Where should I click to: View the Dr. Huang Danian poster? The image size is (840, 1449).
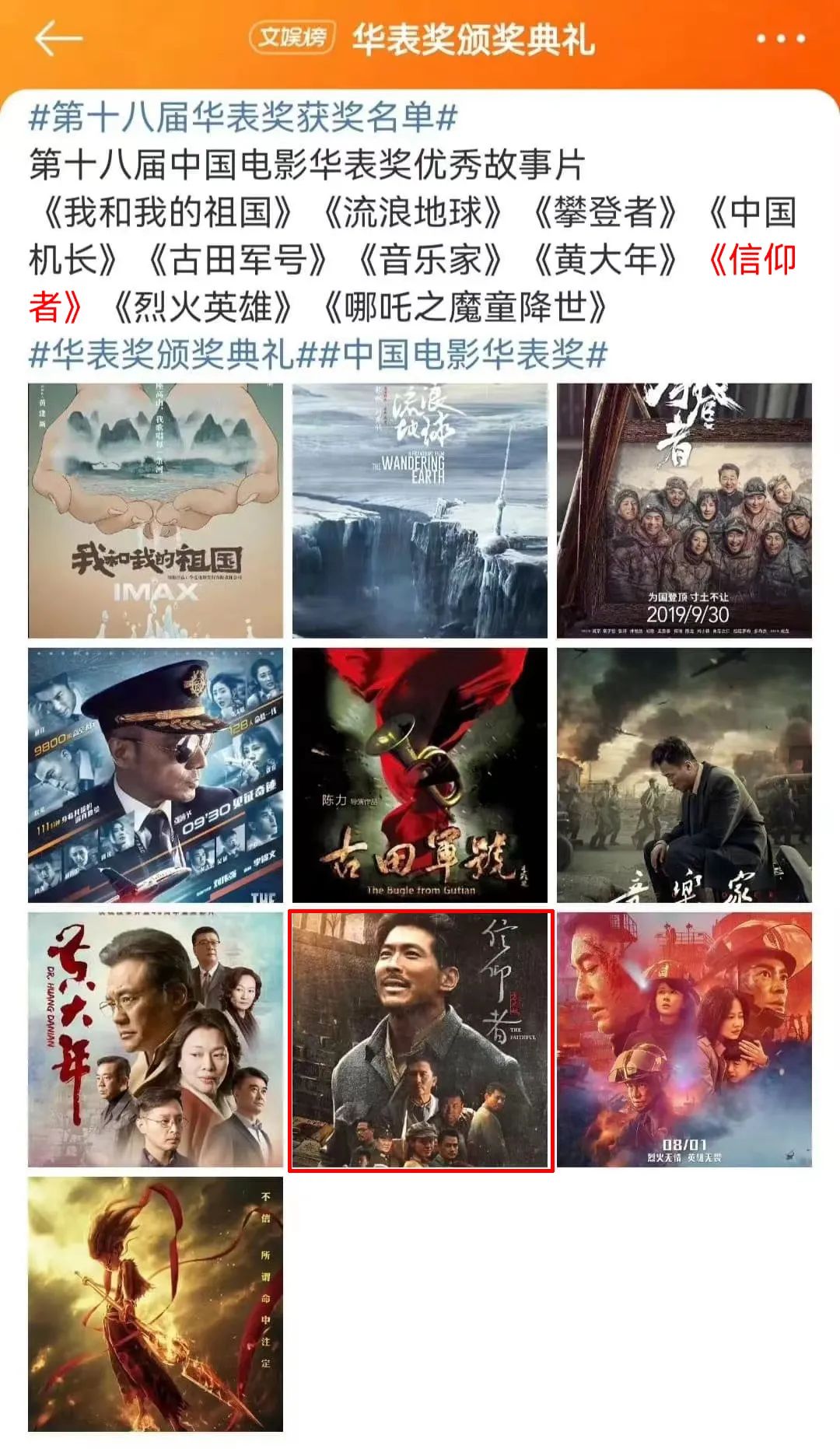click(156, 1039)
